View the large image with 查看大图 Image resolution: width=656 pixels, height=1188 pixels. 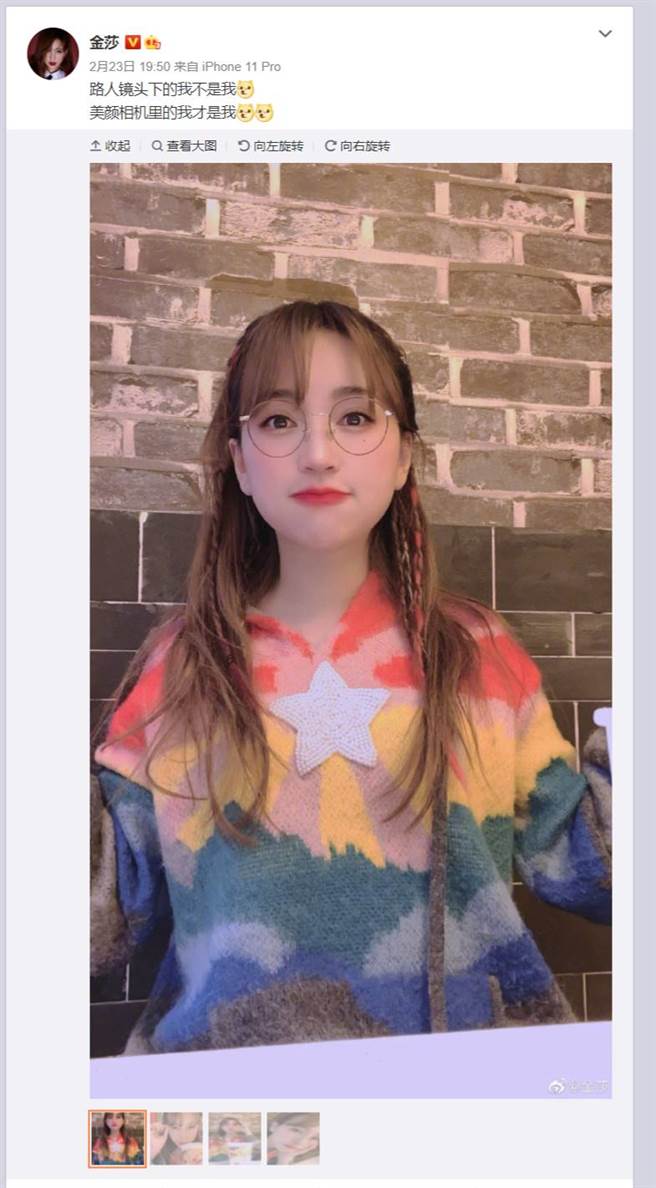coord(184,146)
